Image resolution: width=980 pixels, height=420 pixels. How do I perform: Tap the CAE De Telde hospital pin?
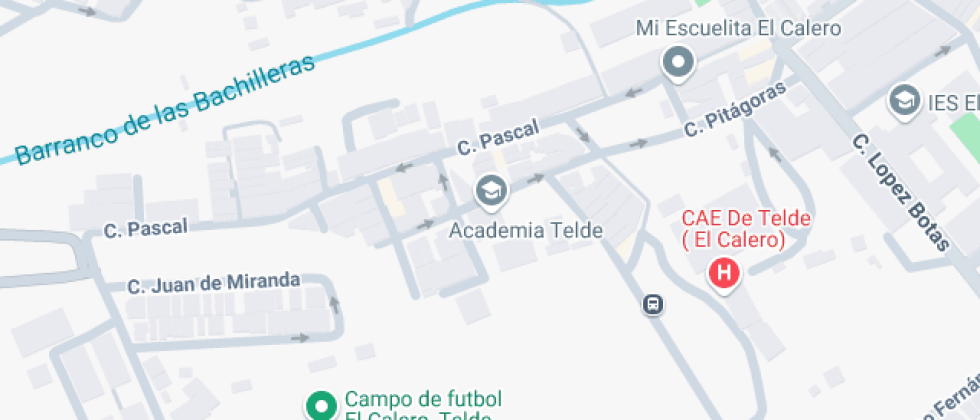[x=723, y=272]
